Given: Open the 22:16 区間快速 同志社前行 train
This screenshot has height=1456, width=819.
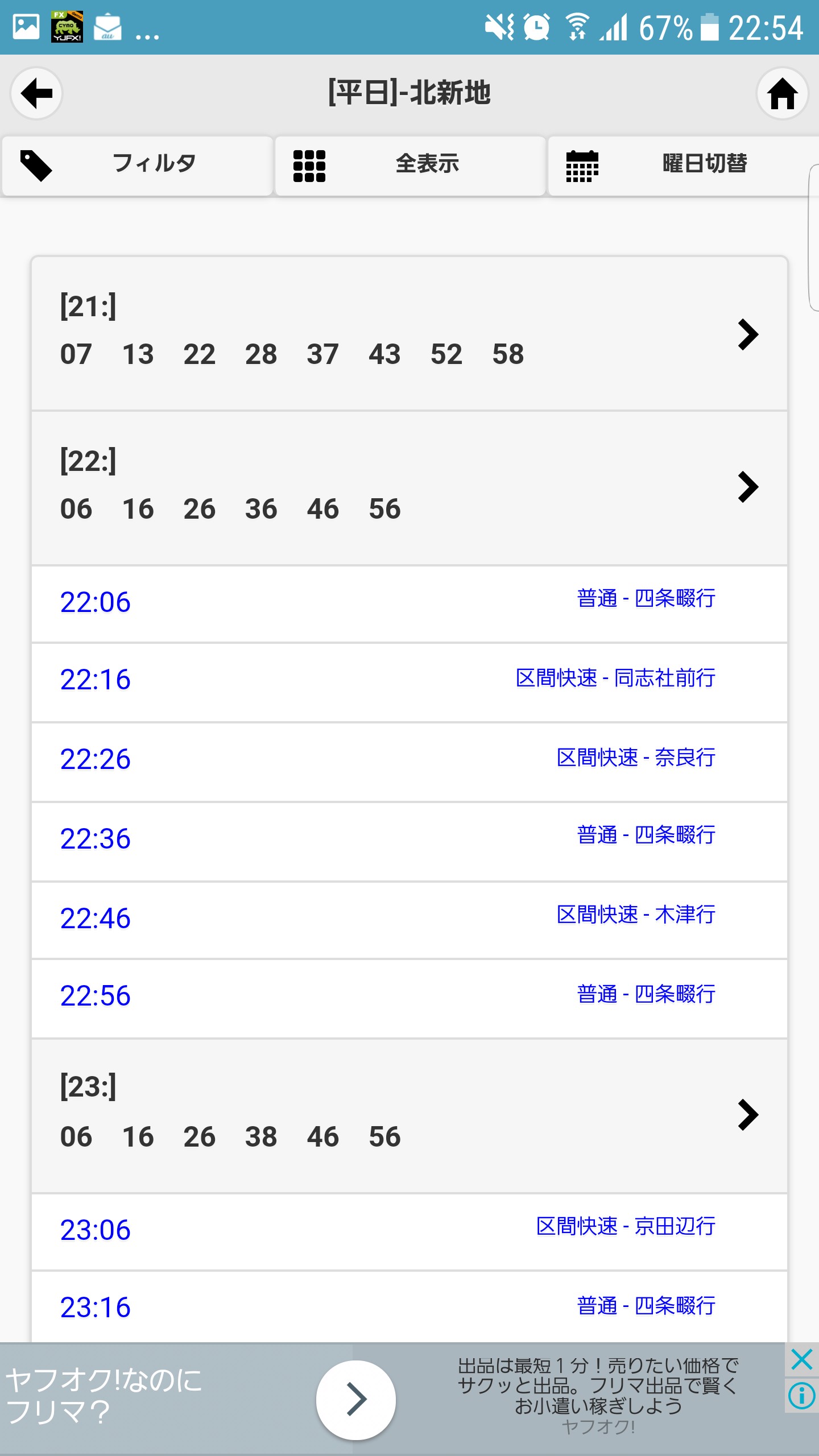Looking at the screenshot, I should [x=409, y=682].
